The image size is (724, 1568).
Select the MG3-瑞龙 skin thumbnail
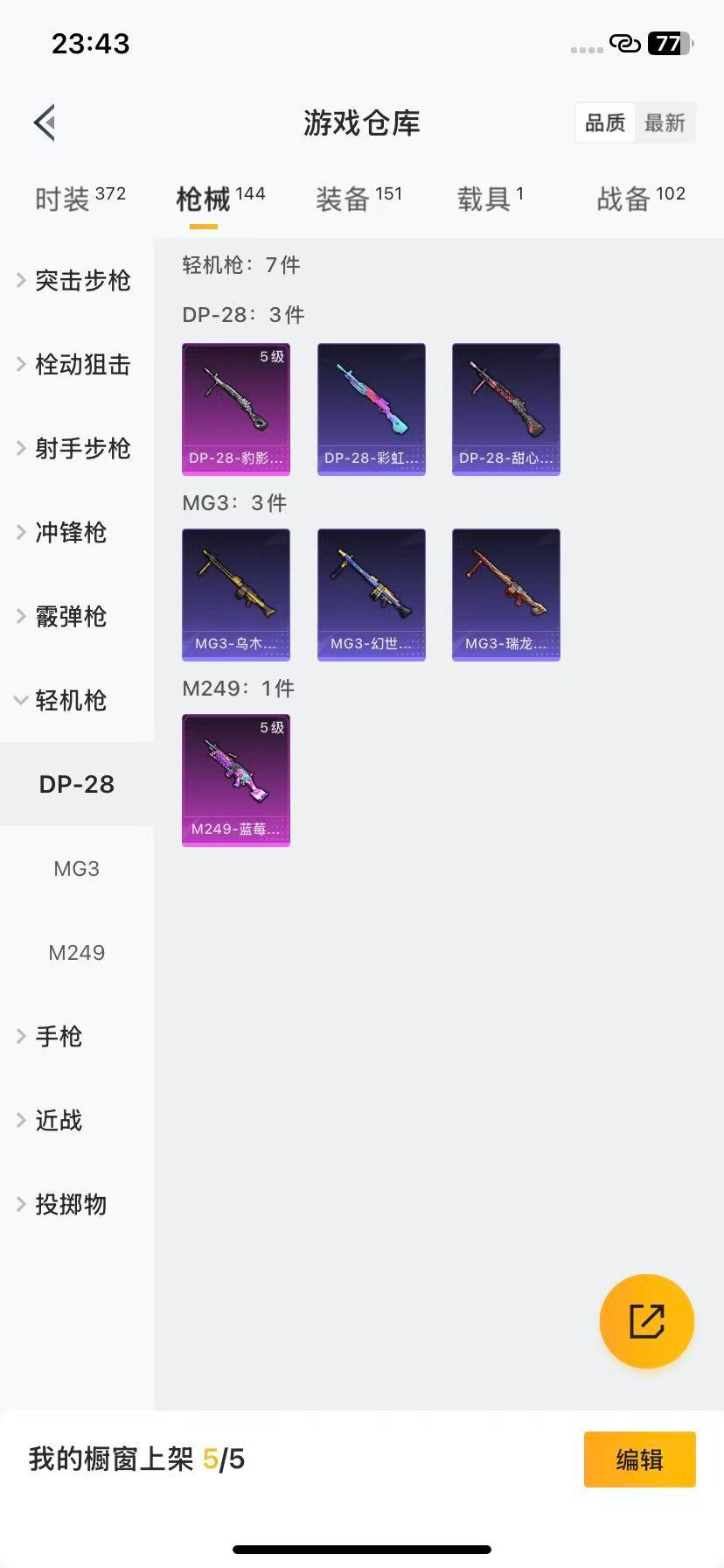[505, 594]
